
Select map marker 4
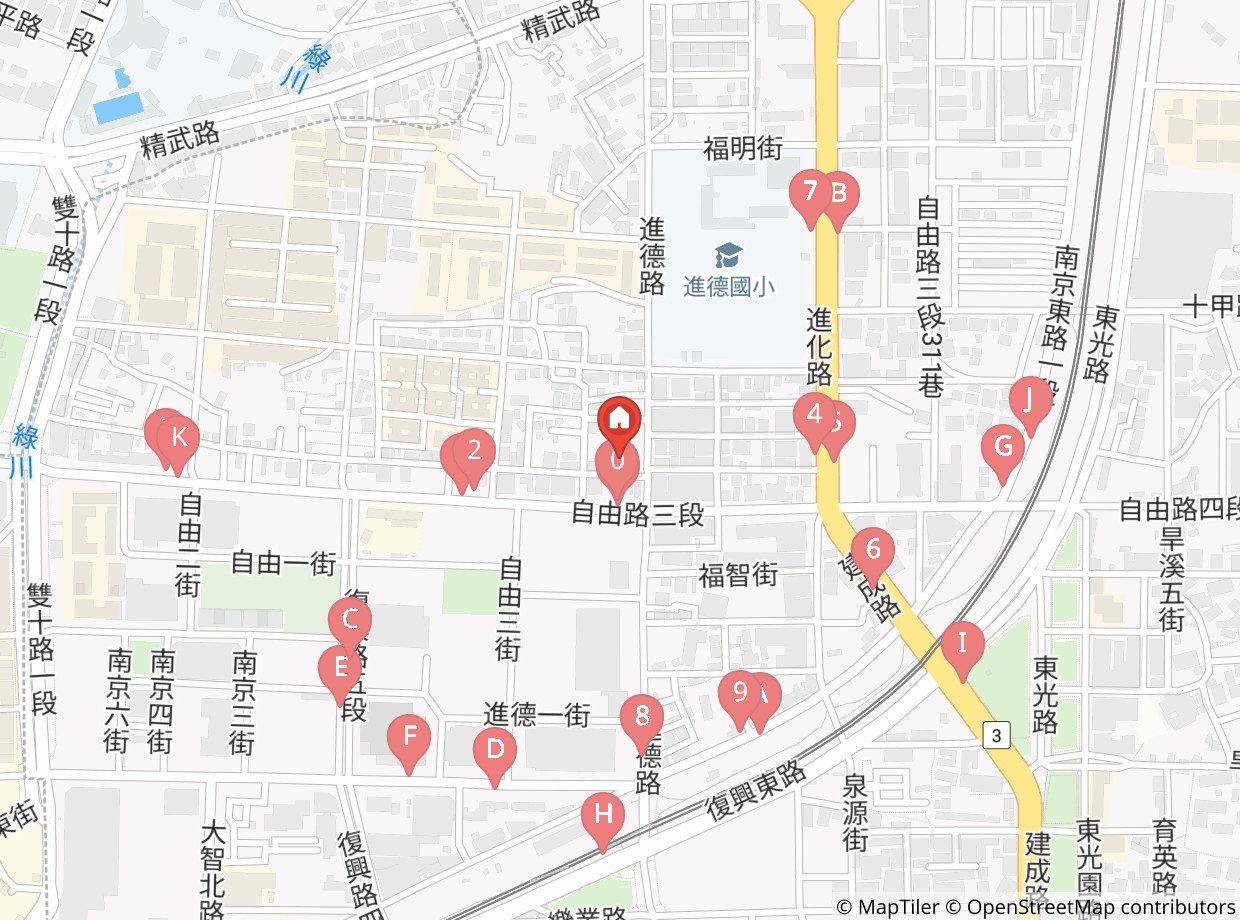813,413
